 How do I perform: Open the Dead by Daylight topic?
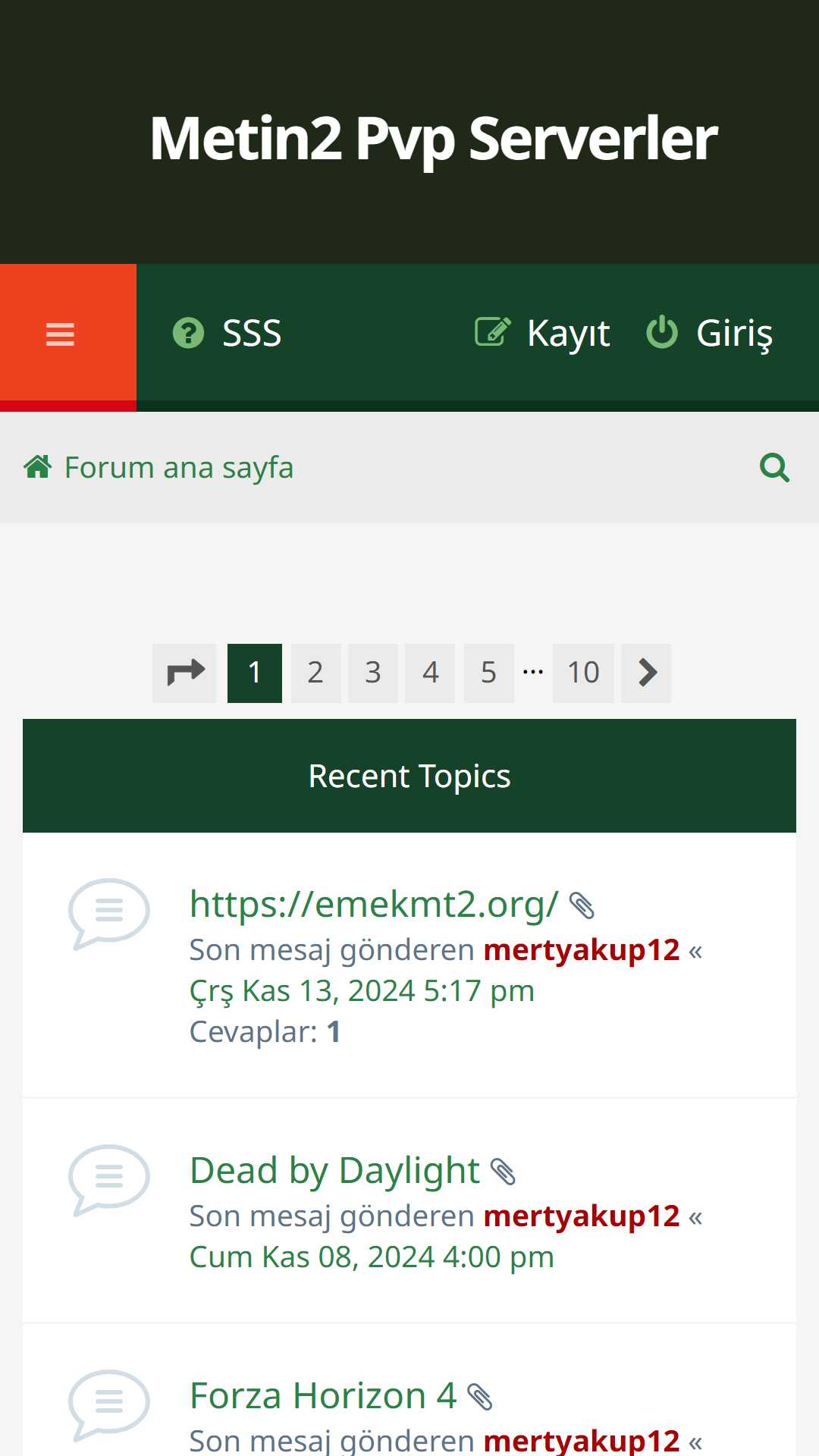(x=334, y=1170)
